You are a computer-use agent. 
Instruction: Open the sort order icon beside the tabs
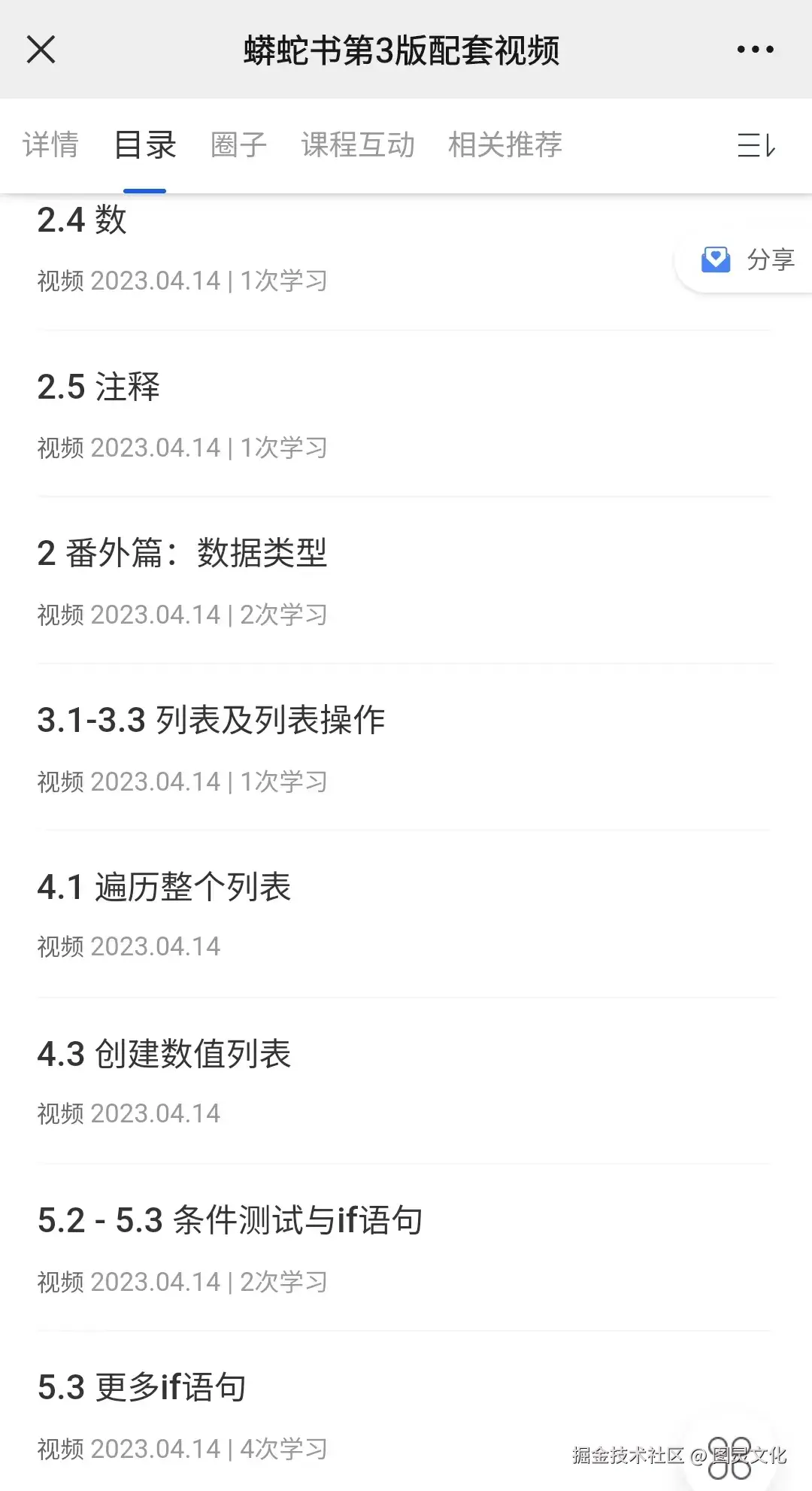coord(755,145)
